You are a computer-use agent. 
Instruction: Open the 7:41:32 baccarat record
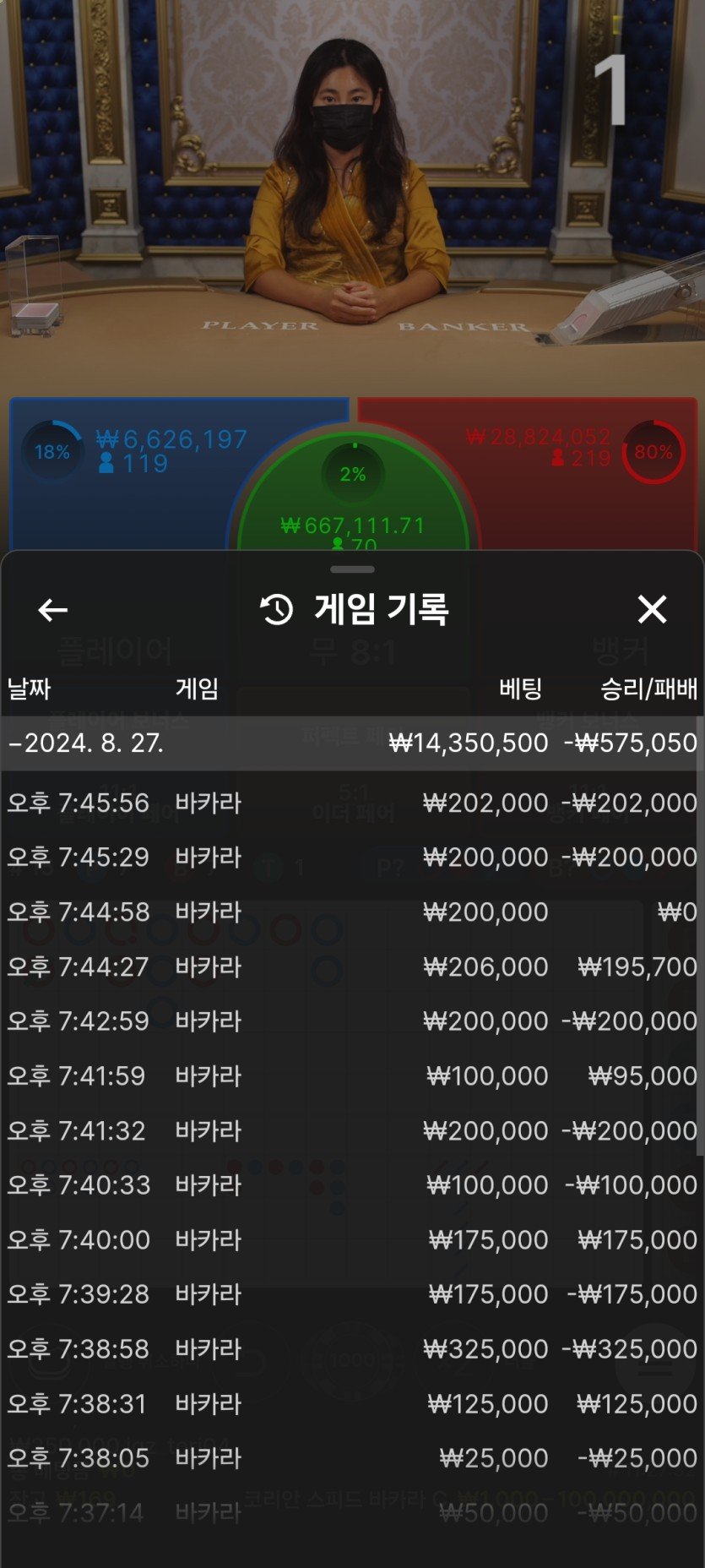pos(352,1130)
